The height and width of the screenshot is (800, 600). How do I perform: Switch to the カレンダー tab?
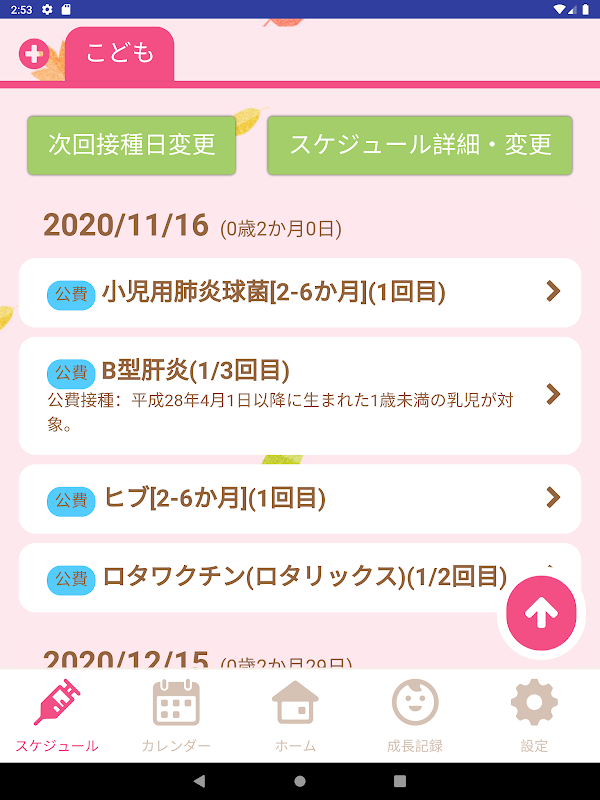pos(176,716)
